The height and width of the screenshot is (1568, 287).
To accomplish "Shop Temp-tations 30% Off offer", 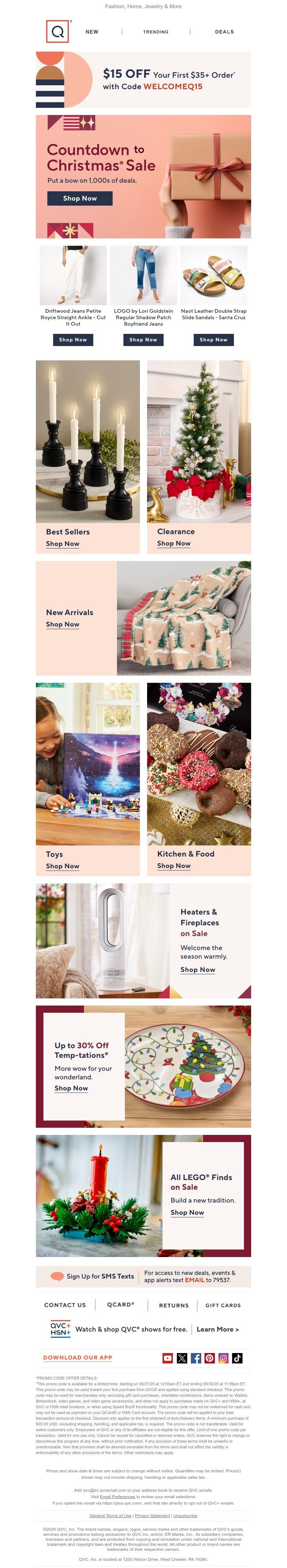I will 71,1088.
